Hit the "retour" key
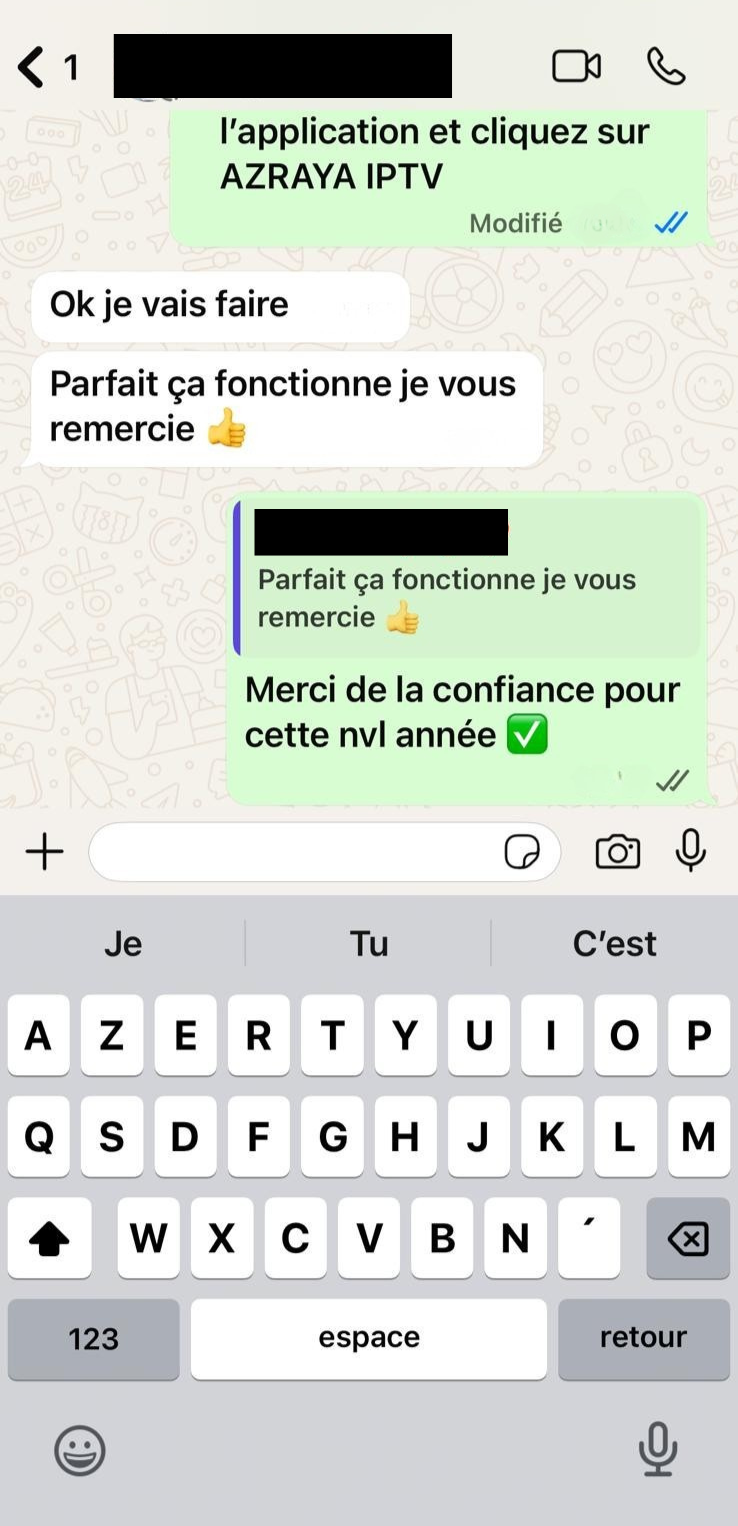Image resolution: width=738 pixels, height=1526 pixels. [x=643, y=1339]
